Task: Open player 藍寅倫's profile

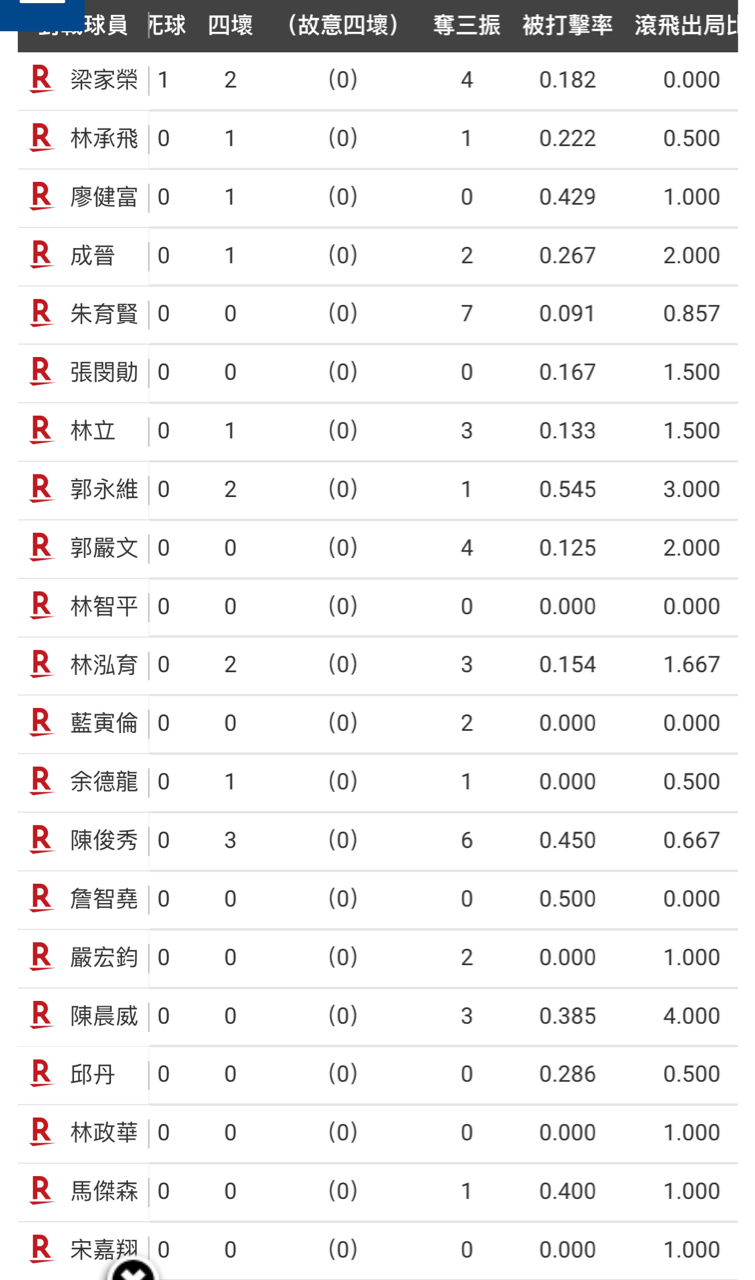Action: tap(104, 723)
